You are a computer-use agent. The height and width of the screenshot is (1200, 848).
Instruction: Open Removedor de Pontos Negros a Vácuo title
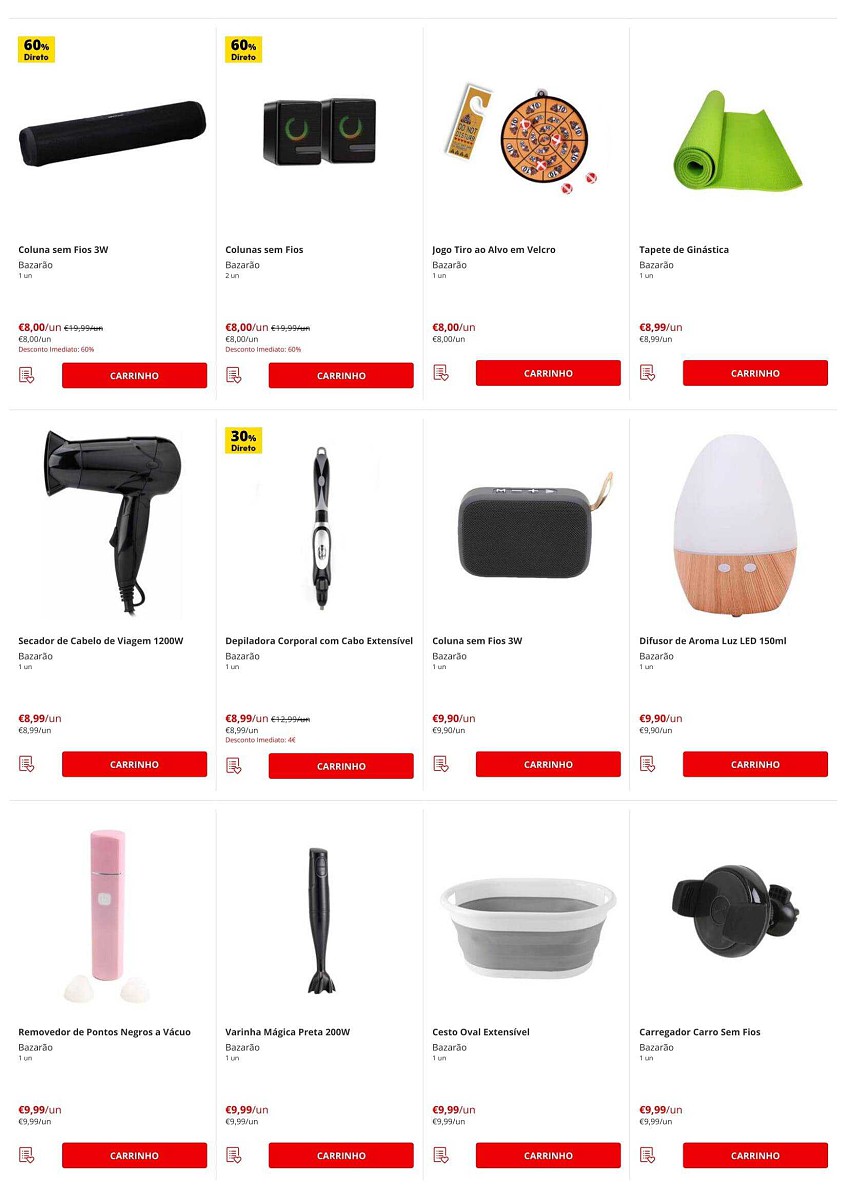tap(104, 1032)
